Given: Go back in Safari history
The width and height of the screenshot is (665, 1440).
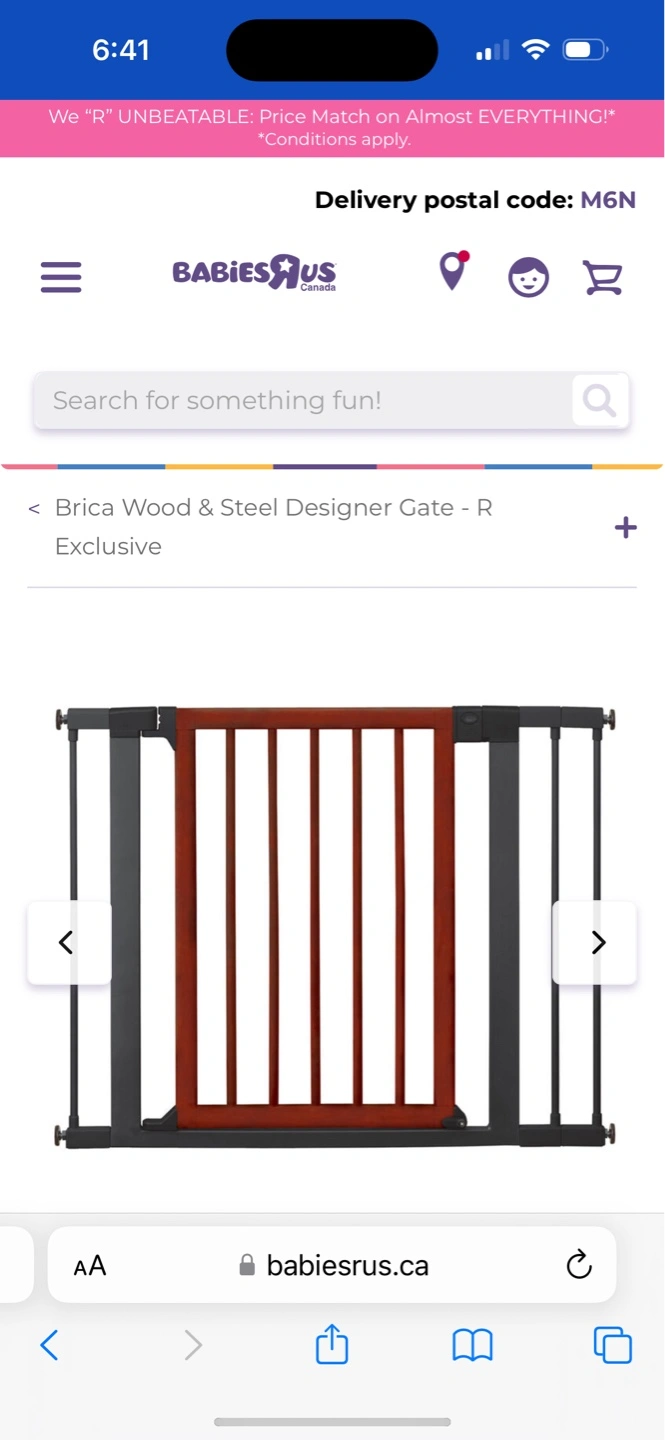Looking at the screenshot, I should [49, 1345].
